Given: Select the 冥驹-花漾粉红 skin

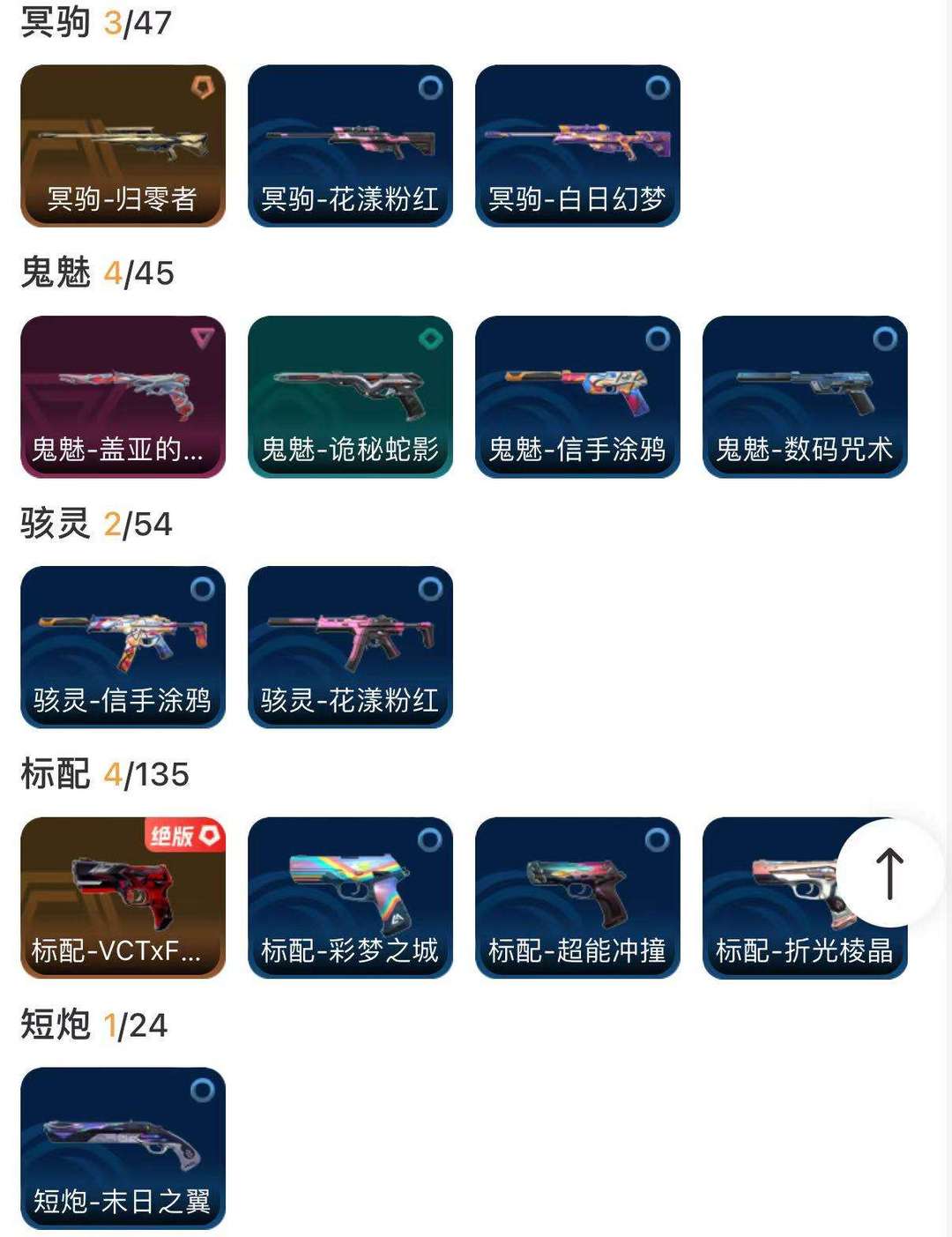Looking at the screenshot, I should pyautogui.click(x=350, y=145).
